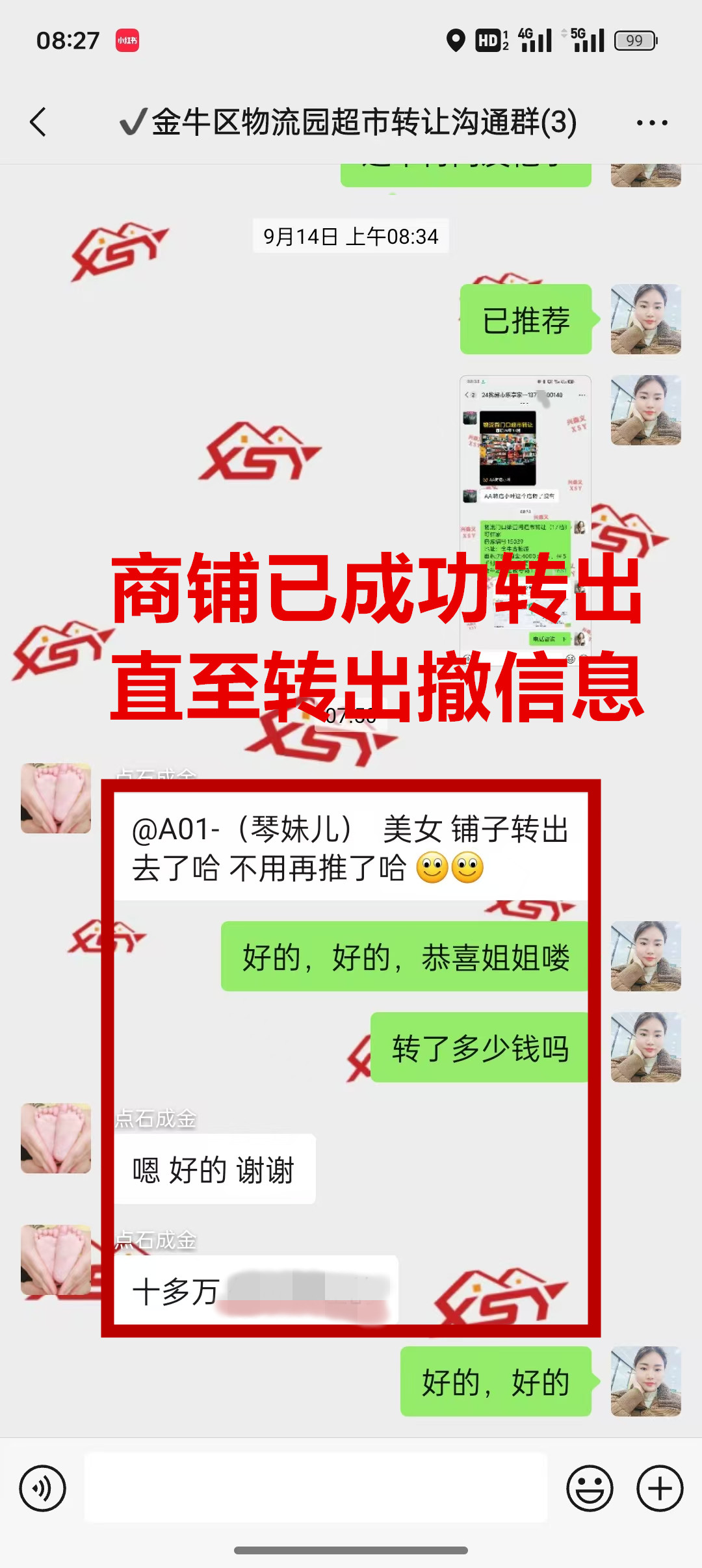Open the group chat info menu
This screenshot has height=1568, width=702.
pos(651,122)
